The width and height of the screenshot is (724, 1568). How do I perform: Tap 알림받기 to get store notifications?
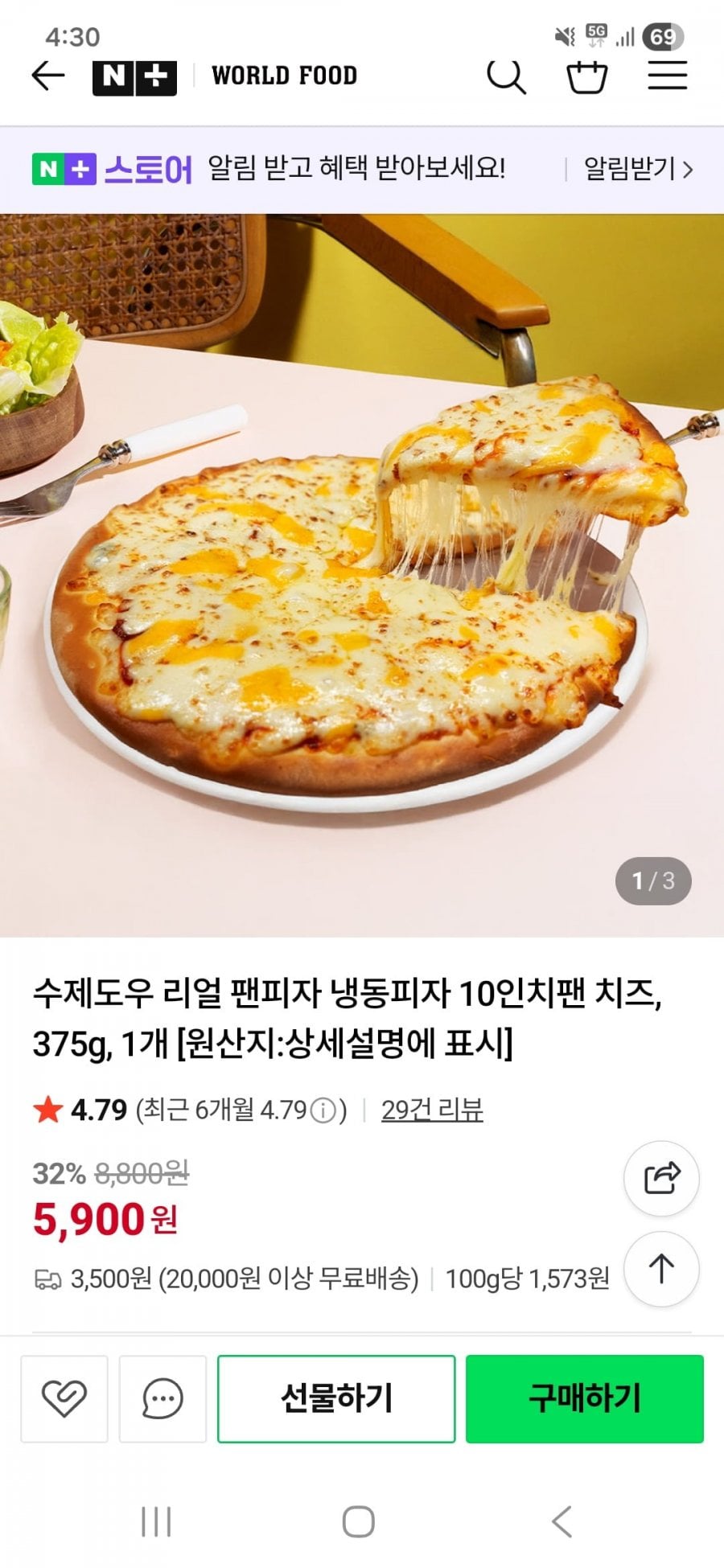pyautogui.click(x=637, y=169)
